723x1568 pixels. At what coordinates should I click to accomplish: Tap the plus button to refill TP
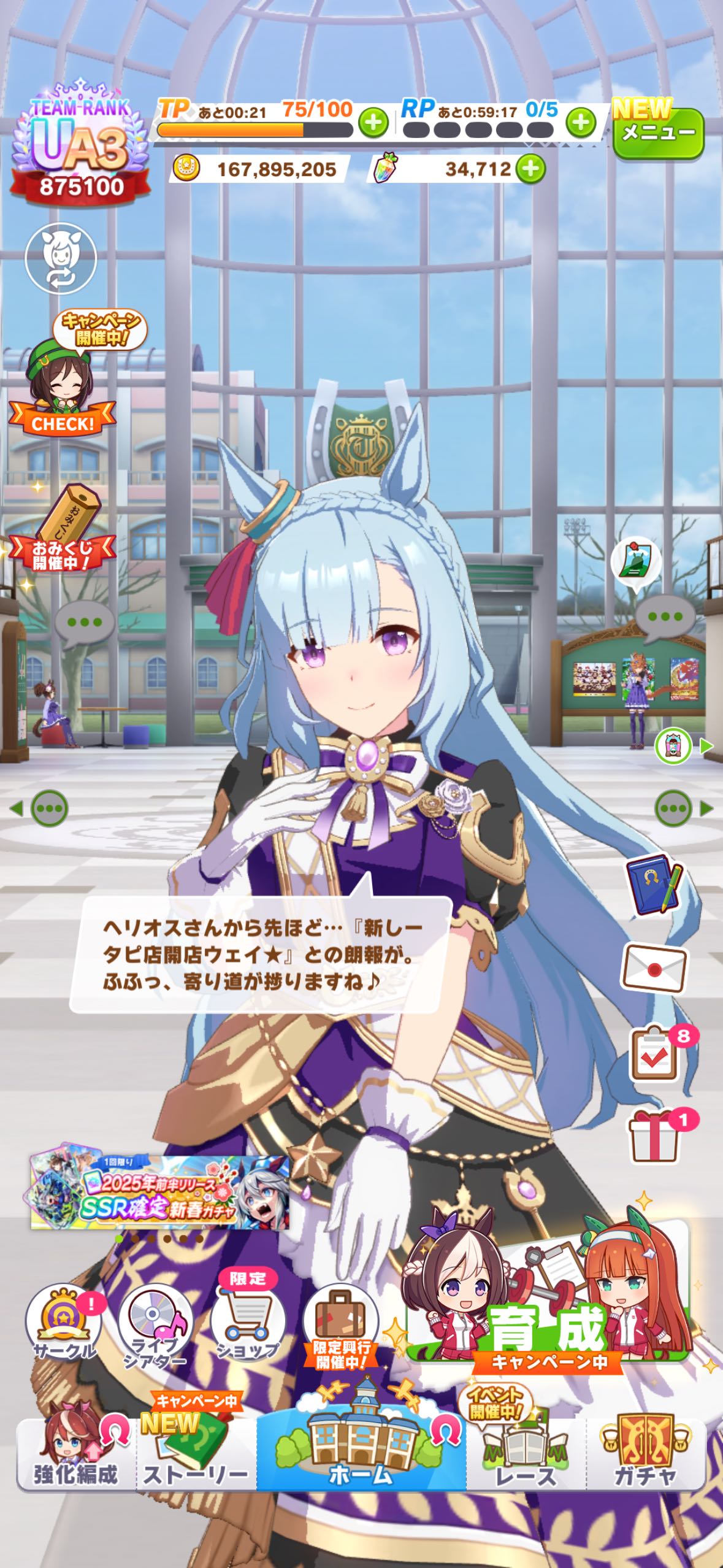tap(373, 123)
